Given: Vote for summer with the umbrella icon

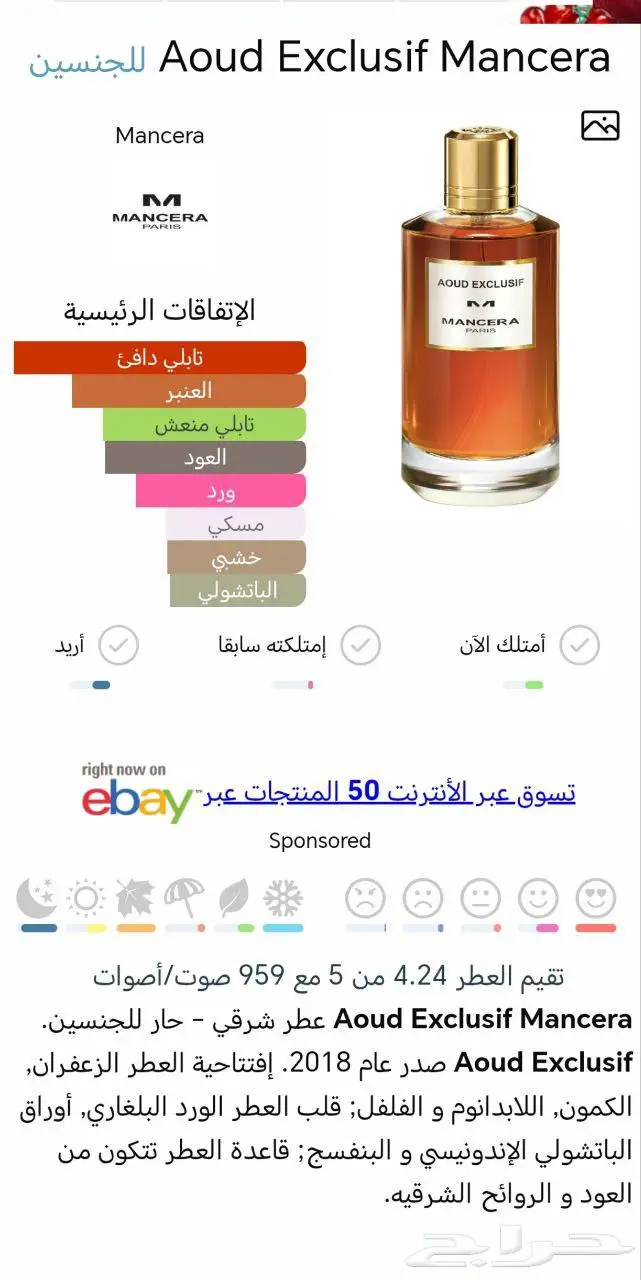Looking at the screenshot, I should pos(185,898).
